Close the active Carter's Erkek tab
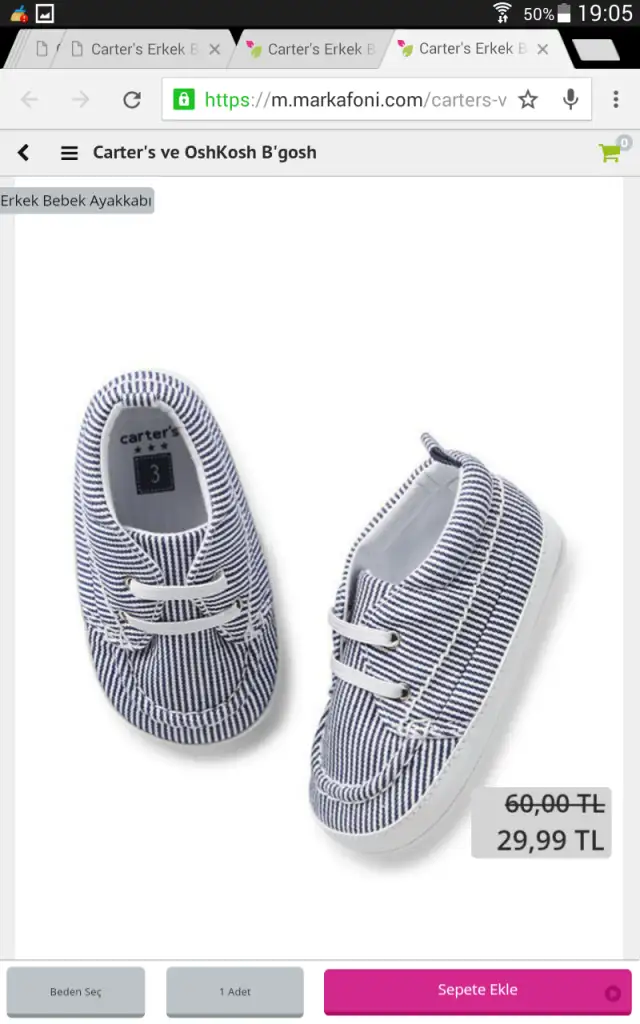The height and width of the screenshot is (1024, 640). coord(542,49)
